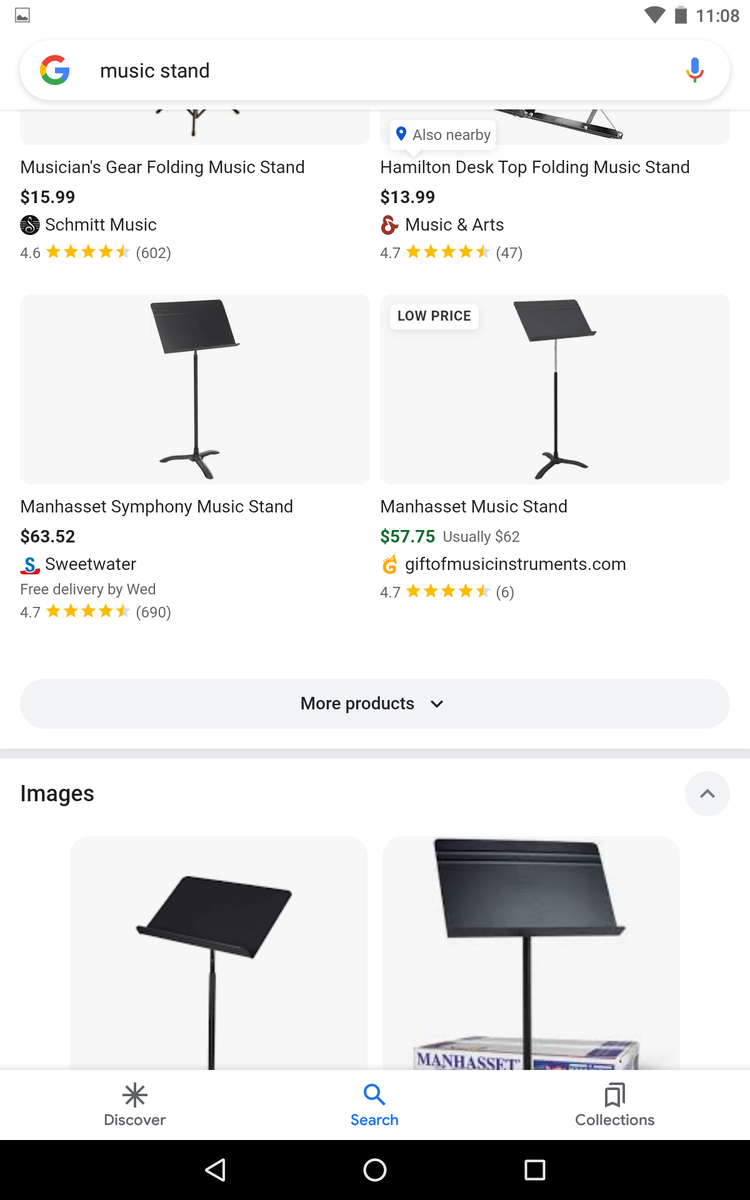Switch to the Discover tab
This screenshot has height=1200, width=750.
(135, 1104)
